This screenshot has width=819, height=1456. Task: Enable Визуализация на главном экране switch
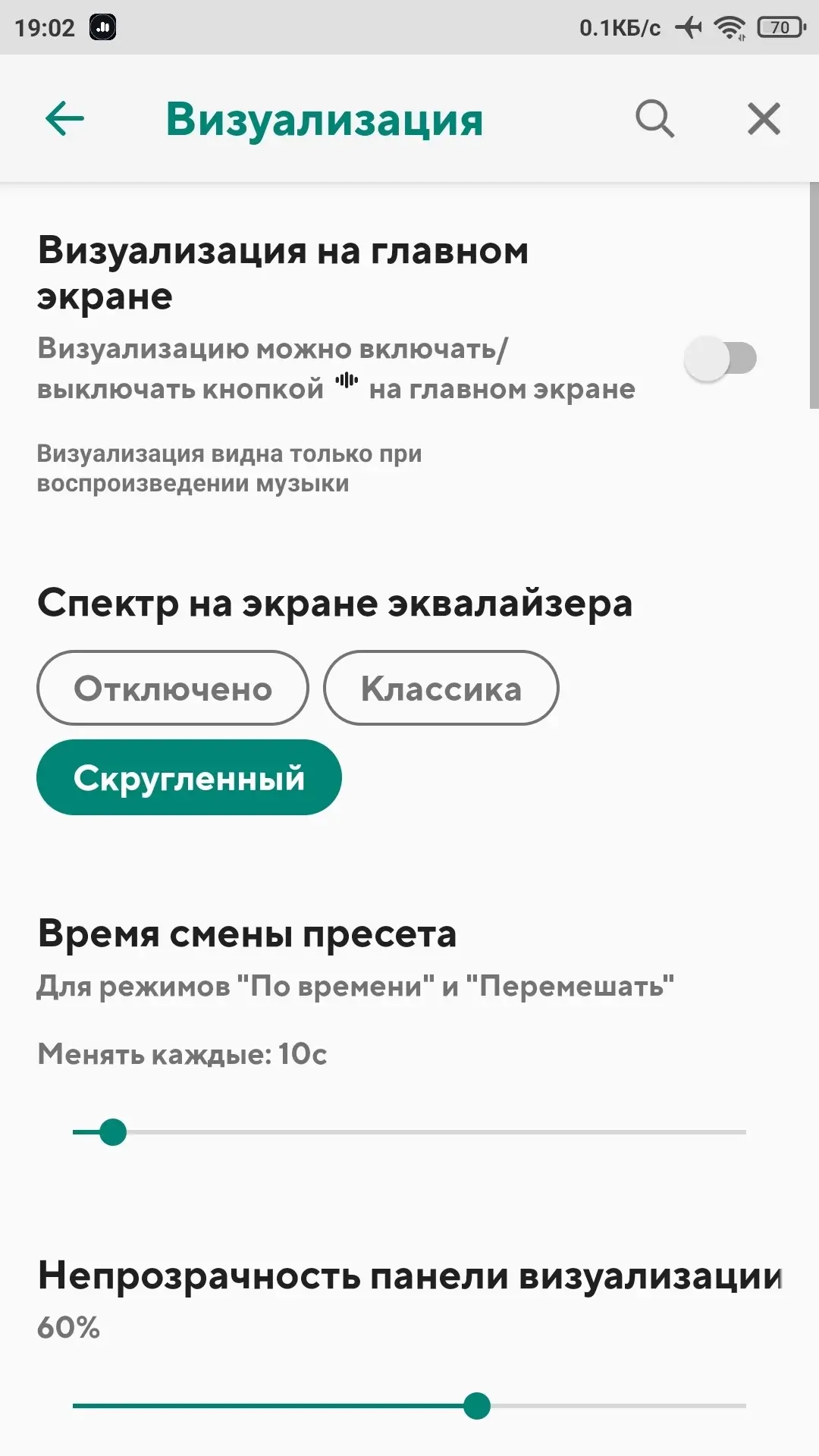coord(720,359)
